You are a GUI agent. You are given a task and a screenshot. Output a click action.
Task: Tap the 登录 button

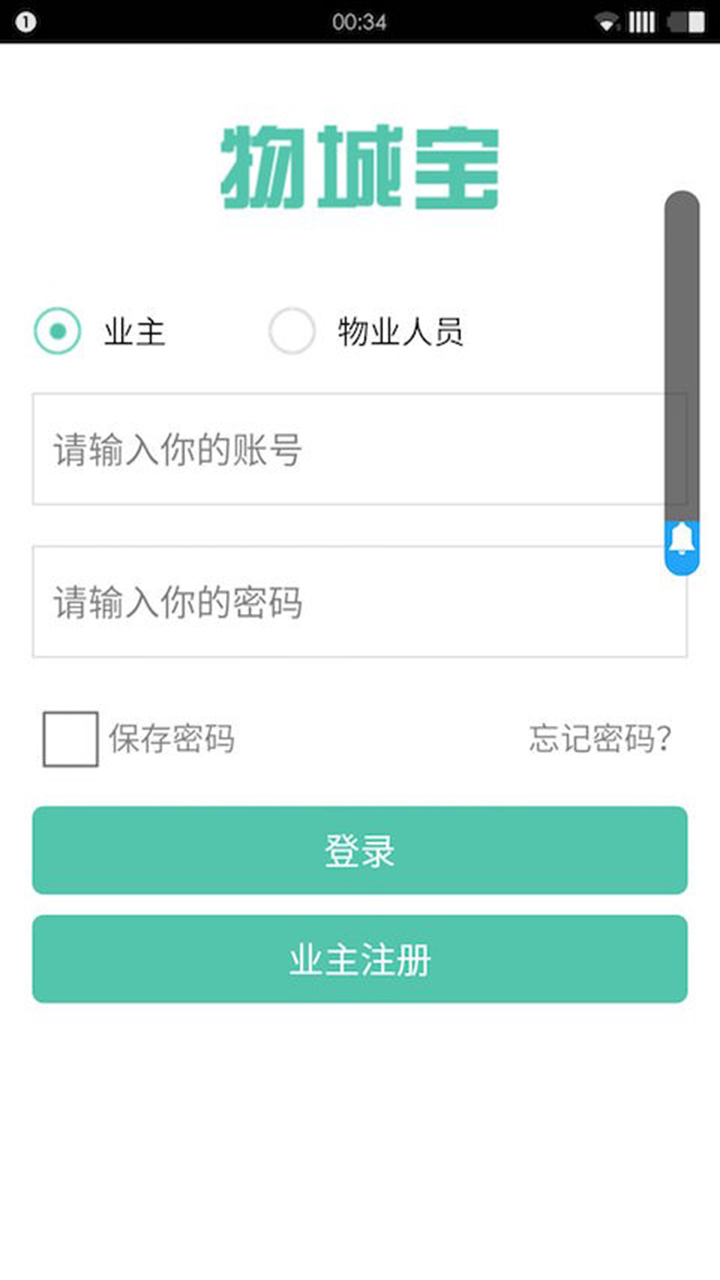click(360, 850)
